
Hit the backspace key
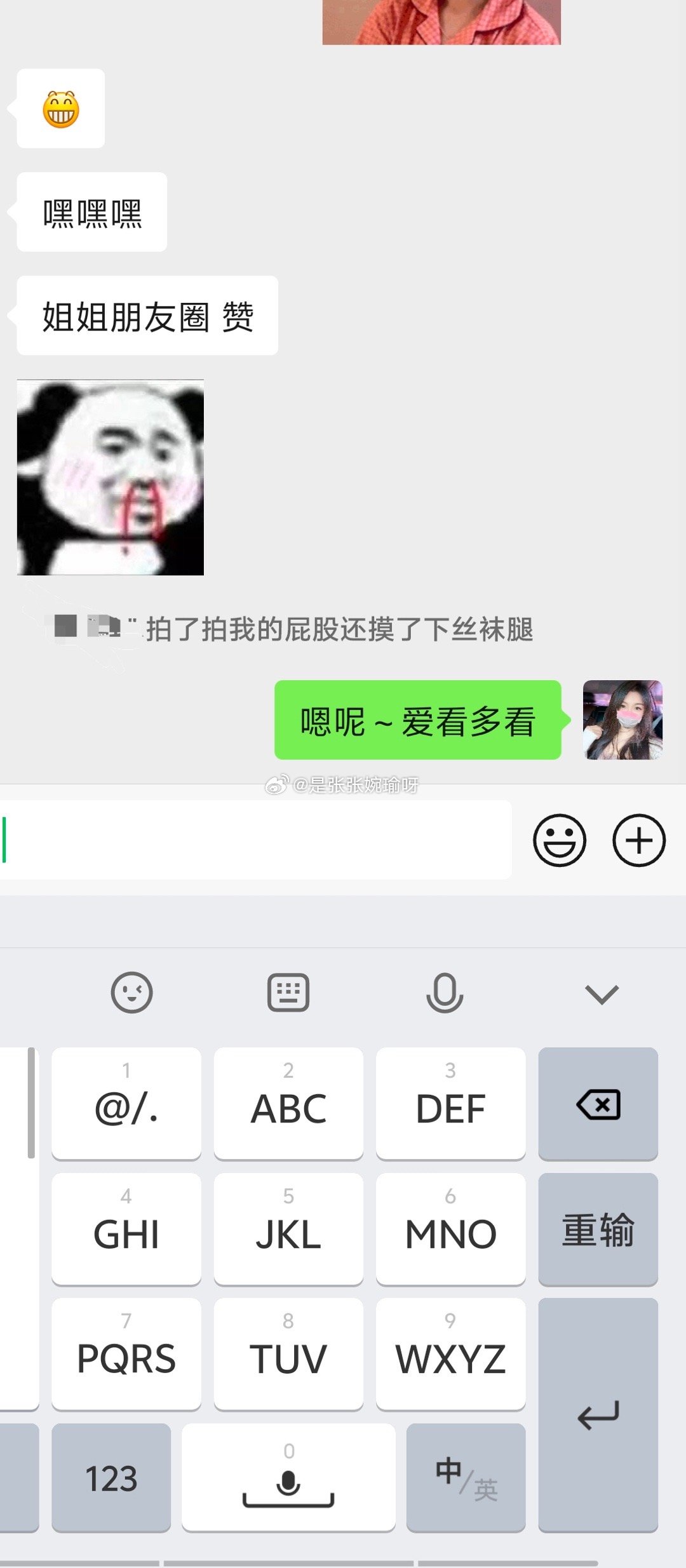click(598, 1104)
